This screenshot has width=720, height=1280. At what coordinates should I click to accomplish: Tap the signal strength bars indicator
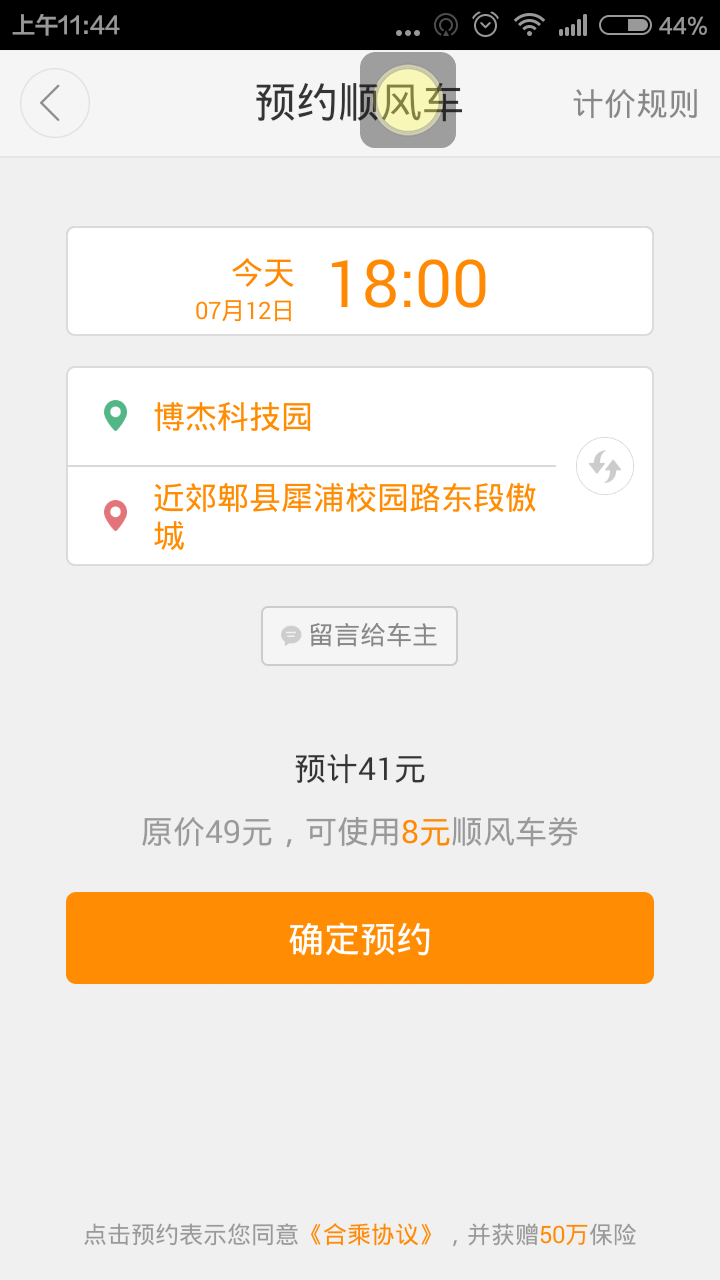[x=575, y=24]
